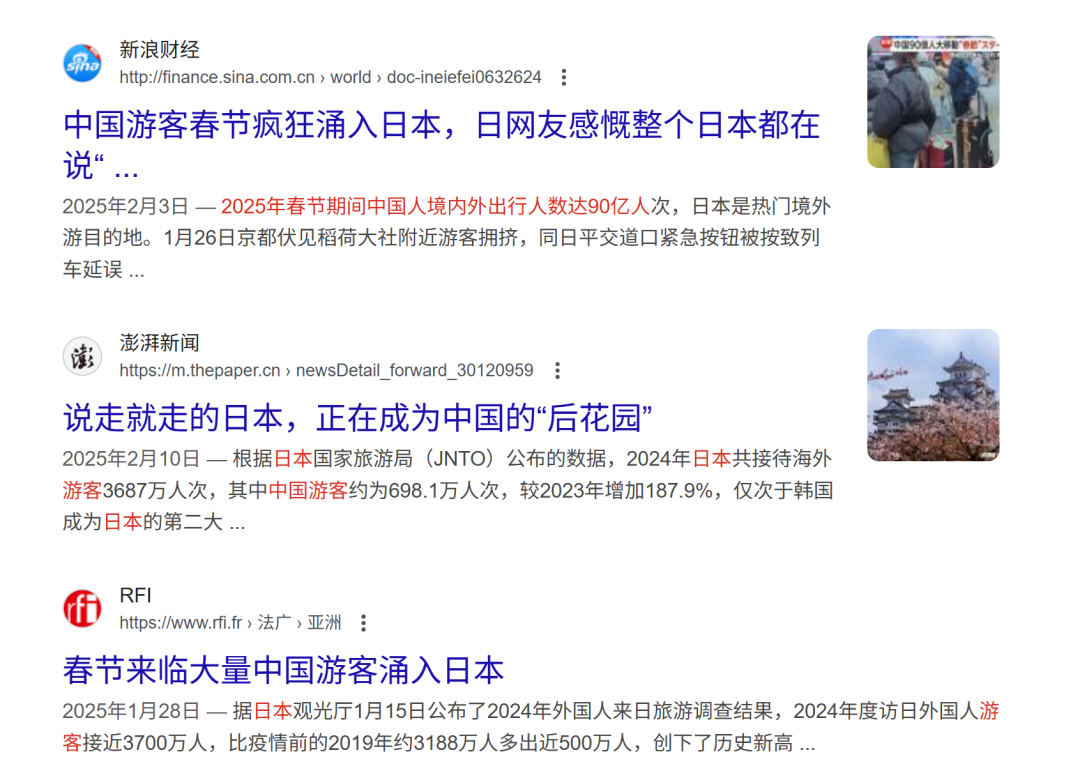The height and width of the screenshot is (780, 1080).
Task: Open the overflow menu for the Sina result
Action: [564, 77]
